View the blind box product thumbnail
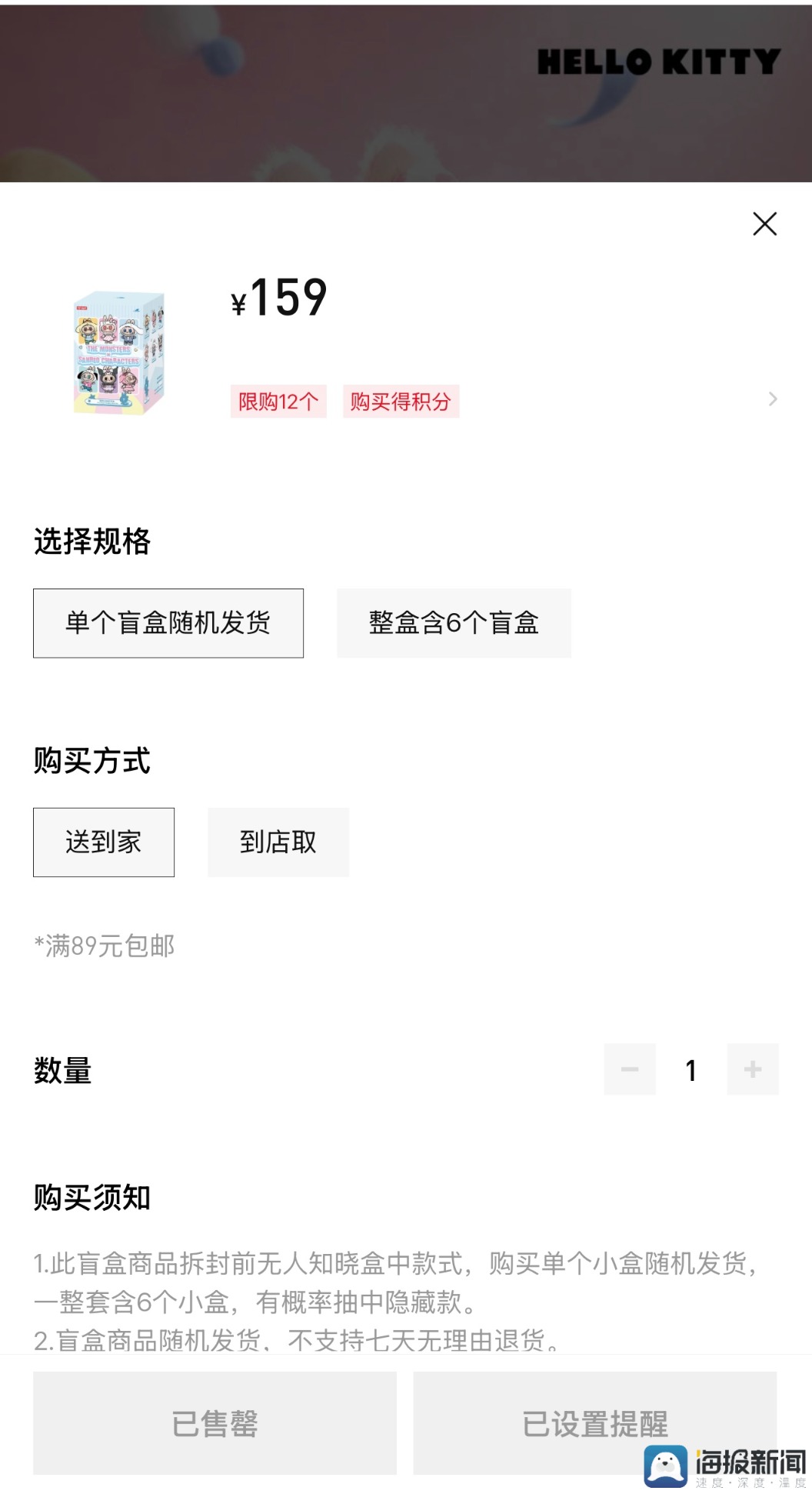812x1494 pixels. click(x=119, y=352)
